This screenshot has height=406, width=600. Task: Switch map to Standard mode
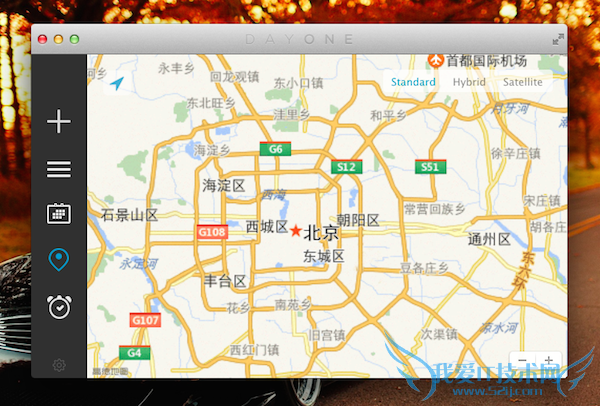[x=413, y=82]
